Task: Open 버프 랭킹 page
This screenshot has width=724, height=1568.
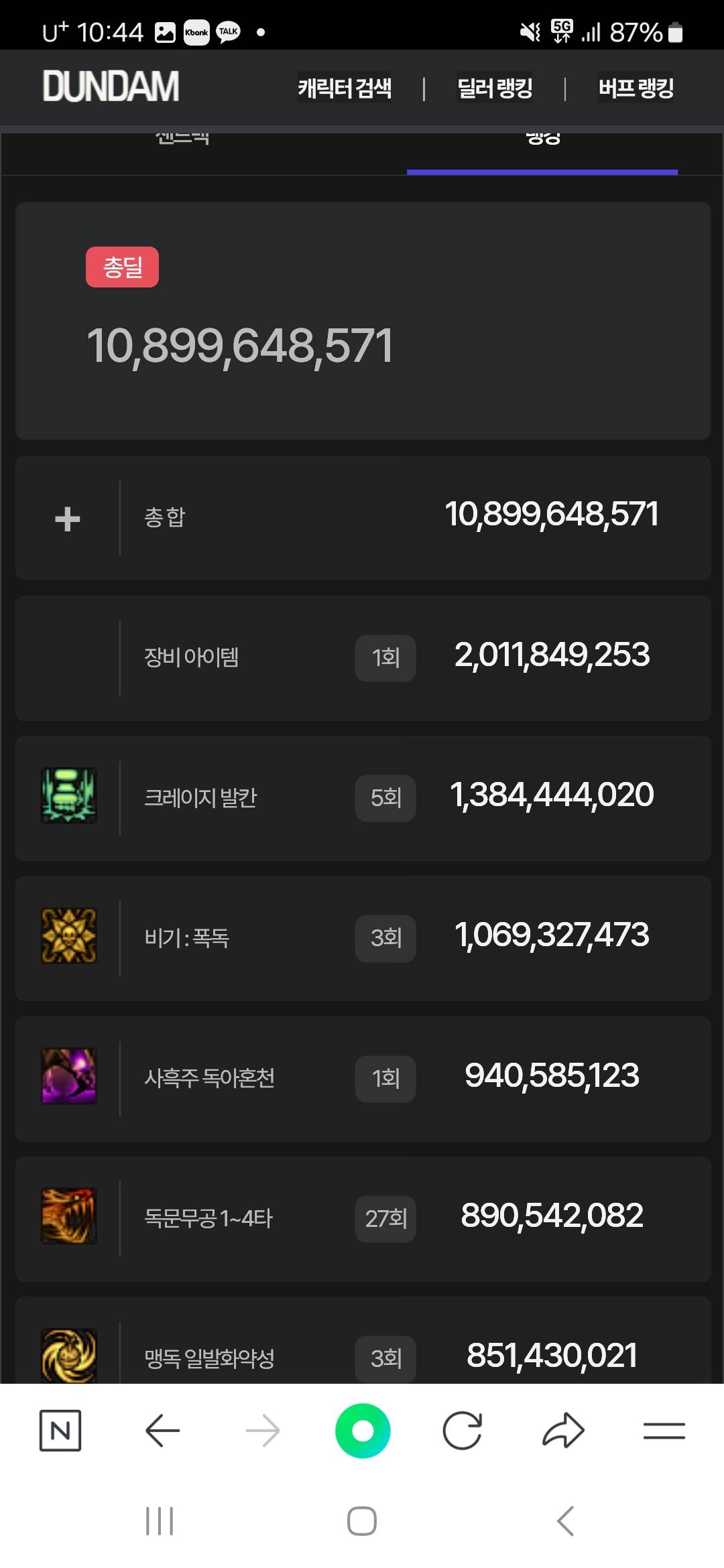Action: tap(636, 88)
